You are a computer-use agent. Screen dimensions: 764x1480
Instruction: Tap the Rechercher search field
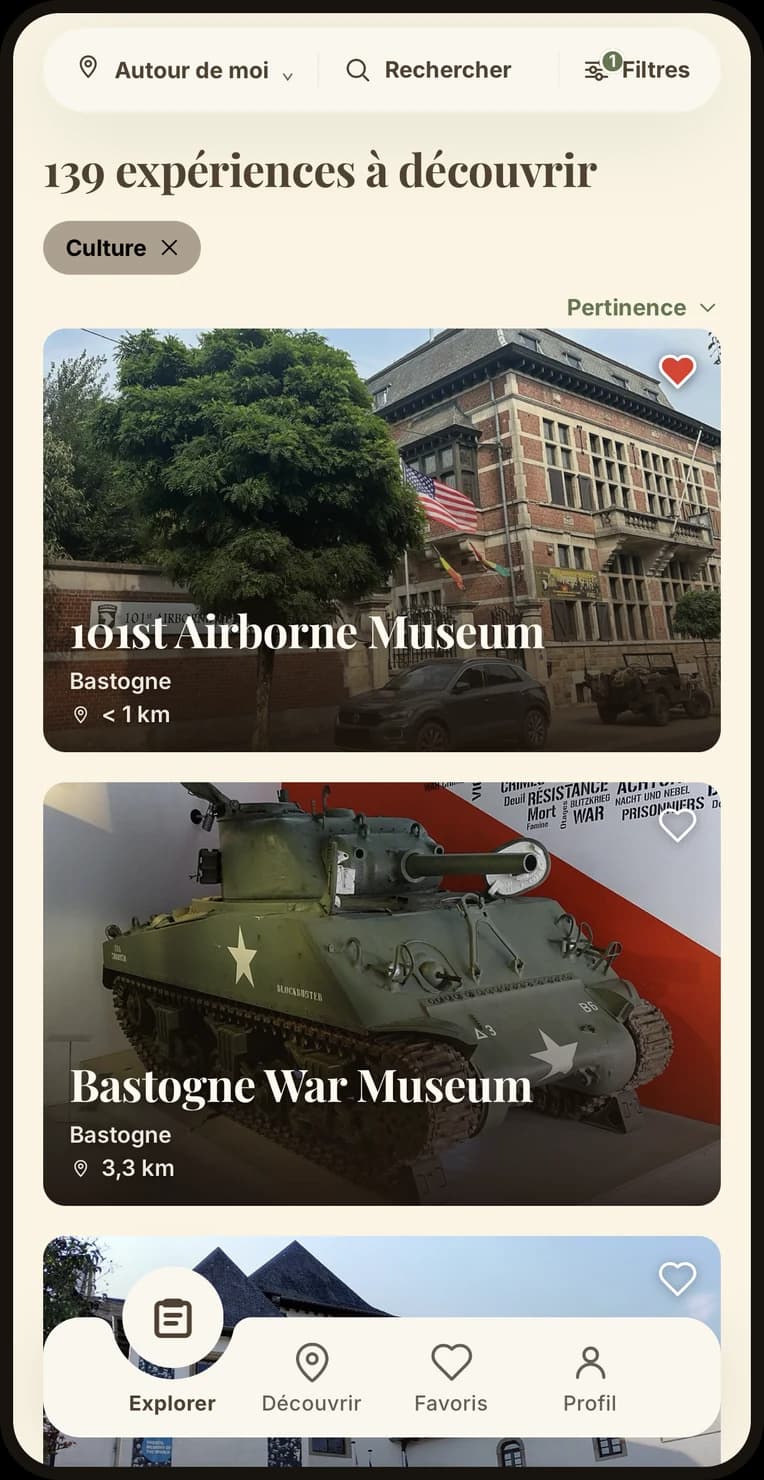point(428,70)
